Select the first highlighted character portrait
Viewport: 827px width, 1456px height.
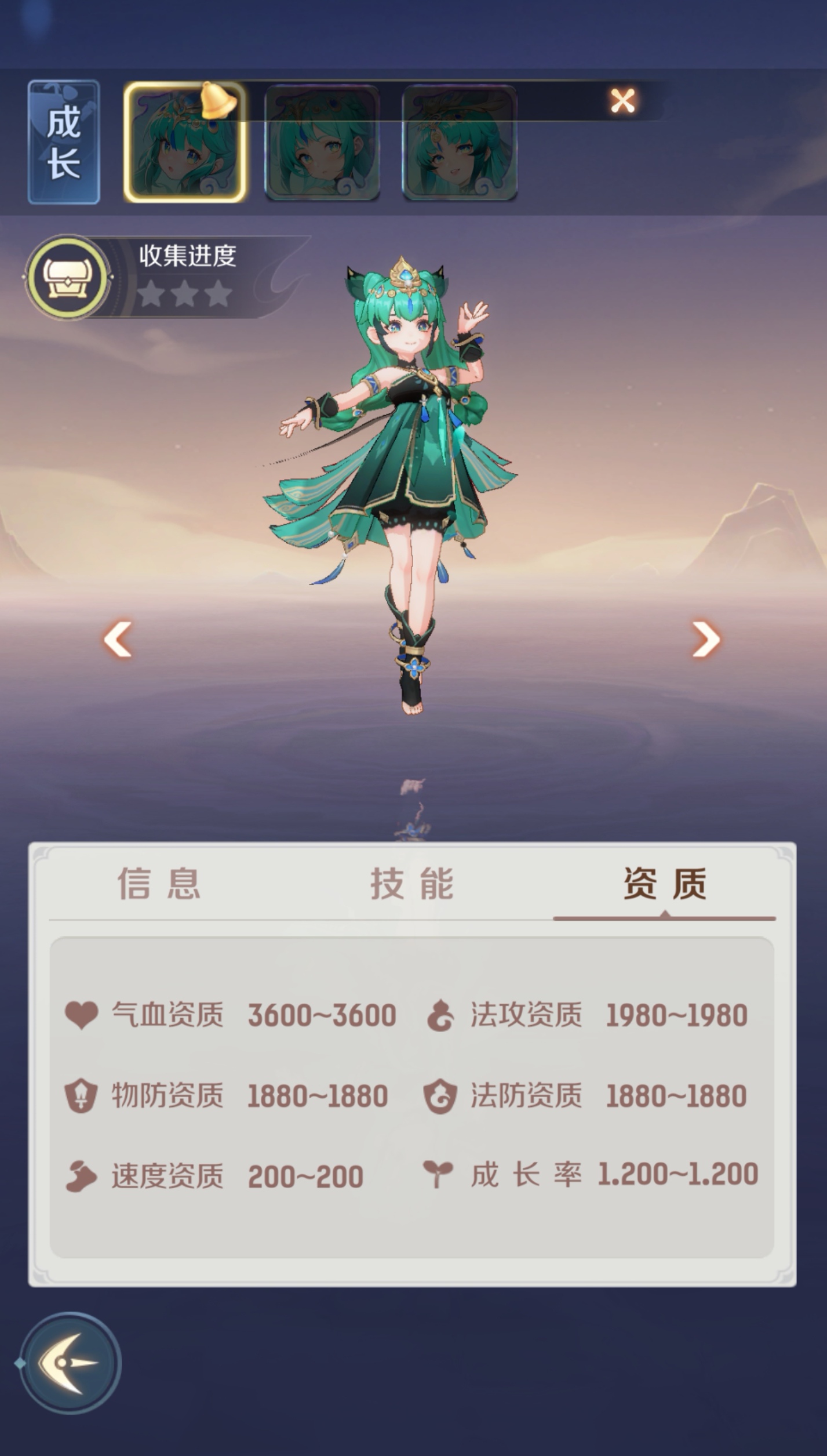click(x=184, y=143)
